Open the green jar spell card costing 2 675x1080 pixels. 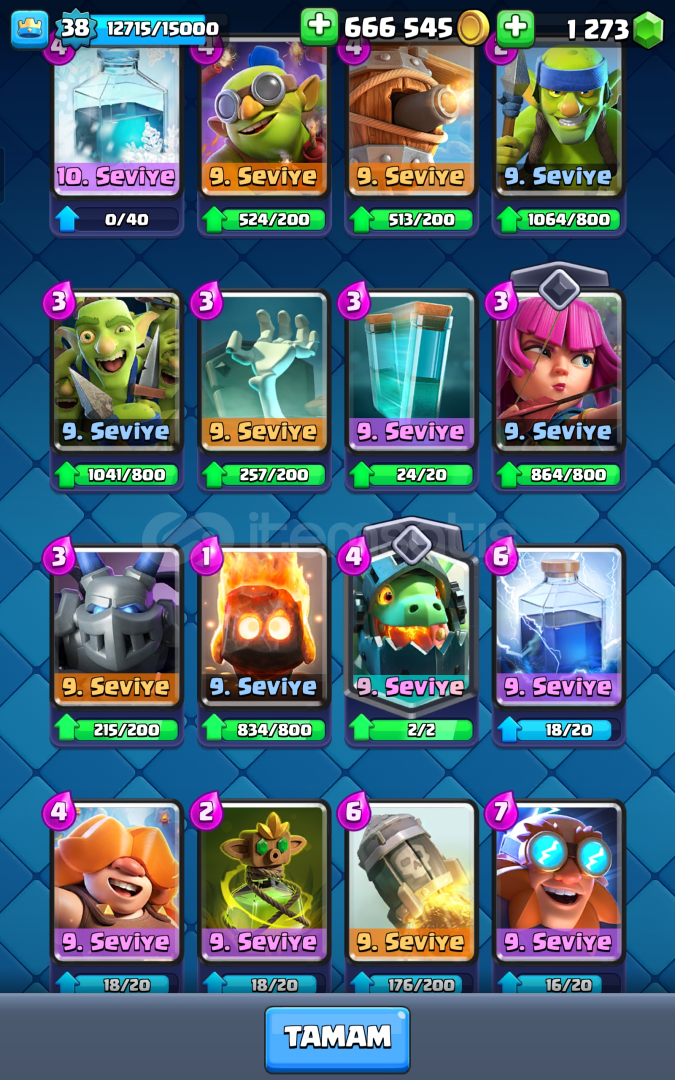point(264,885)
